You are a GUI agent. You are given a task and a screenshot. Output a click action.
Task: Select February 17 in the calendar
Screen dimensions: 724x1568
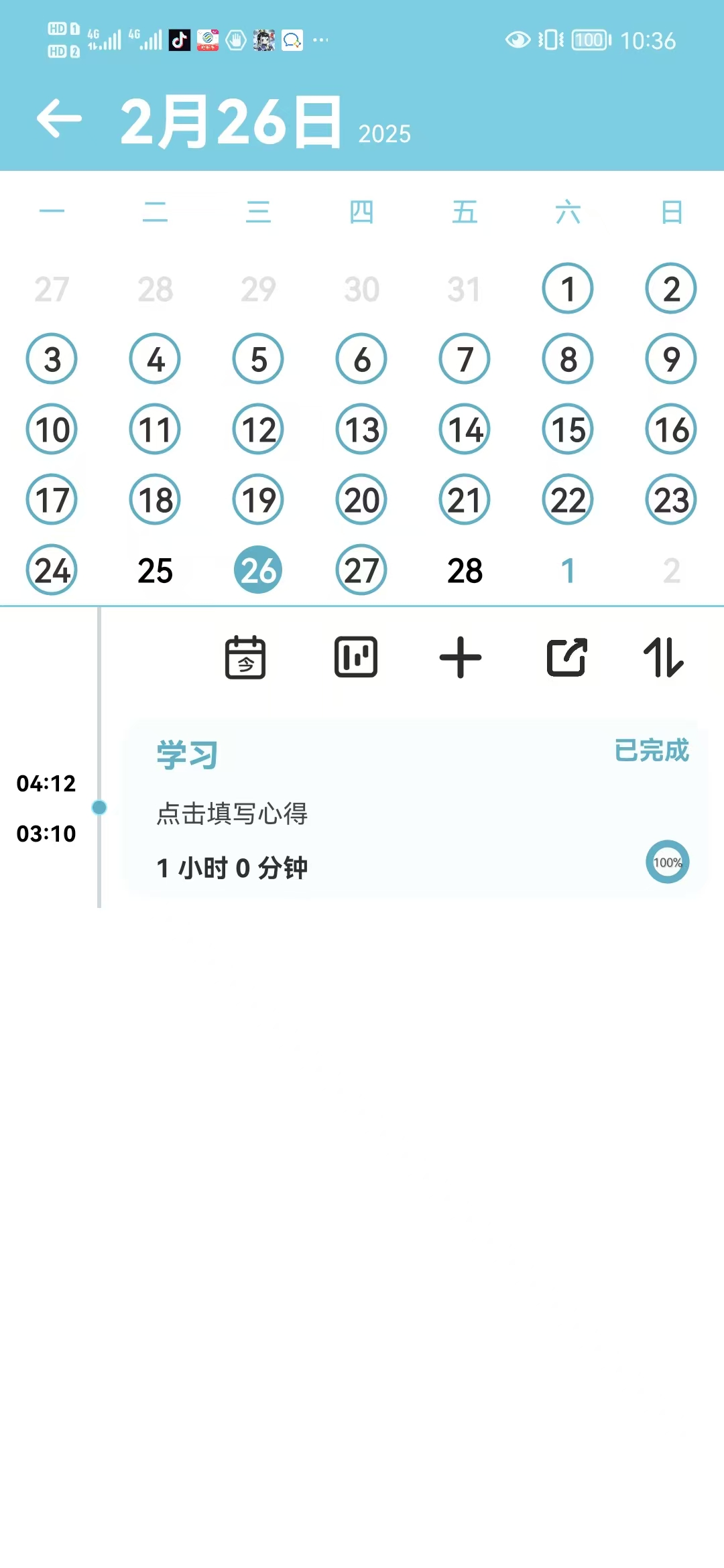pyautogui.click(x=52, y=500)
